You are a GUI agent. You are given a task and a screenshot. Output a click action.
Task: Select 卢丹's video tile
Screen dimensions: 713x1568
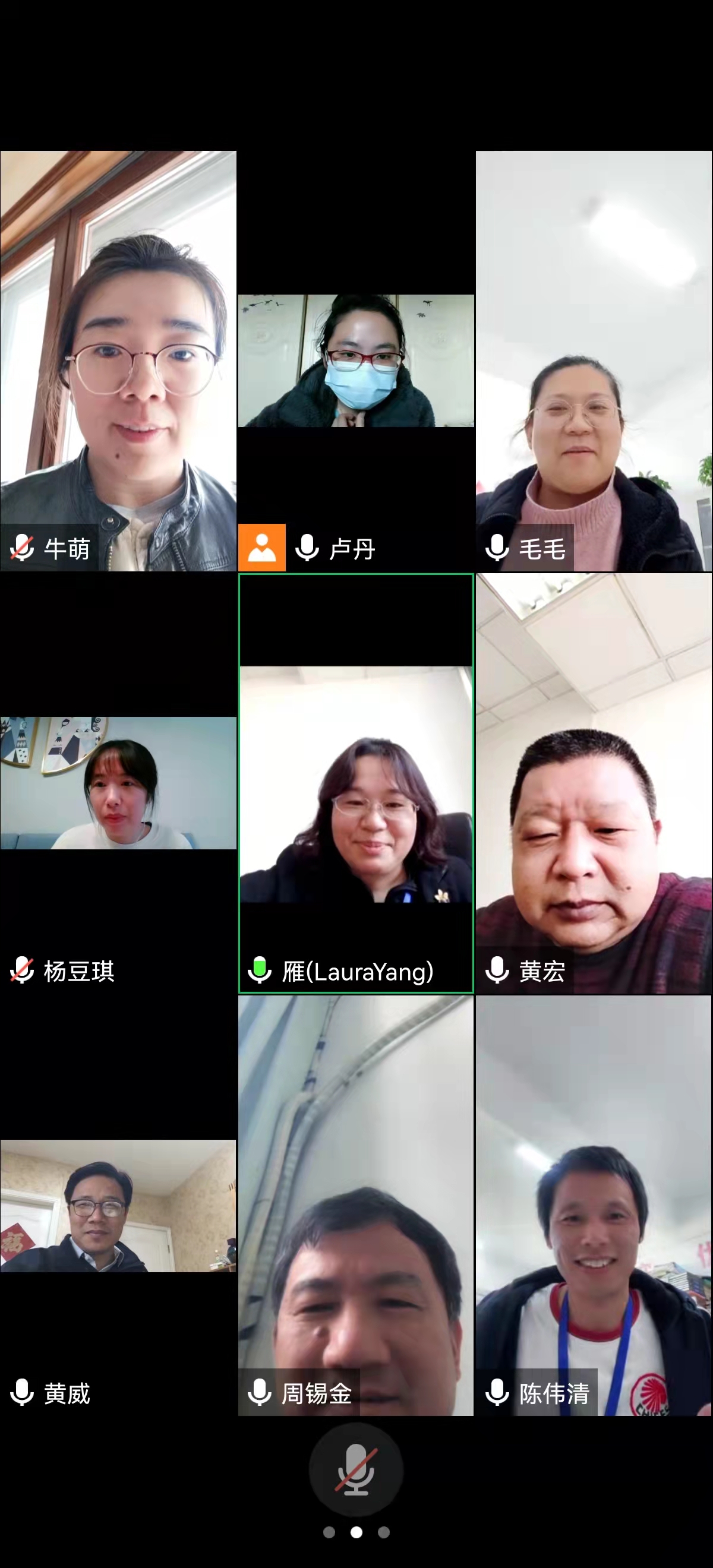pyautogui.click(x=356, y=361)
